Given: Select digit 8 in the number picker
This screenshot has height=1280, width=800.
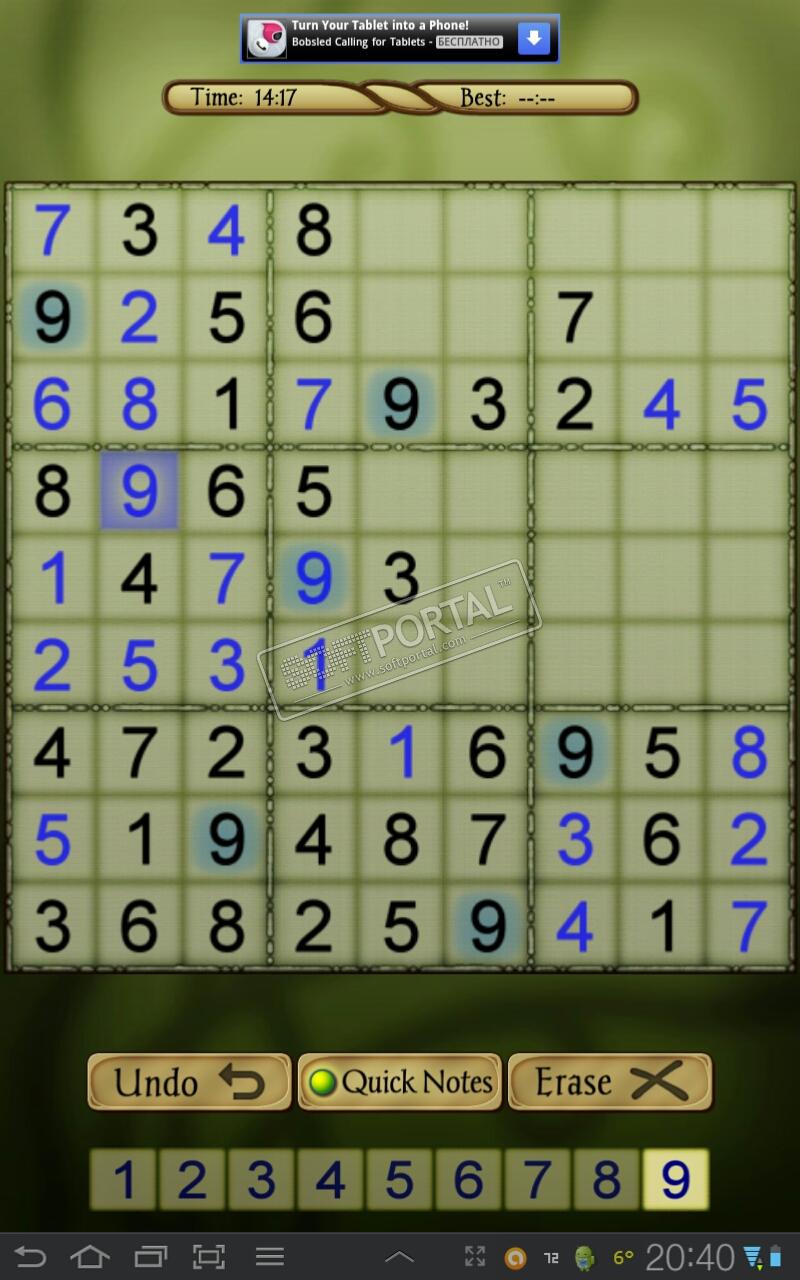Looking at the screenshot, I should coord(607,1180).
